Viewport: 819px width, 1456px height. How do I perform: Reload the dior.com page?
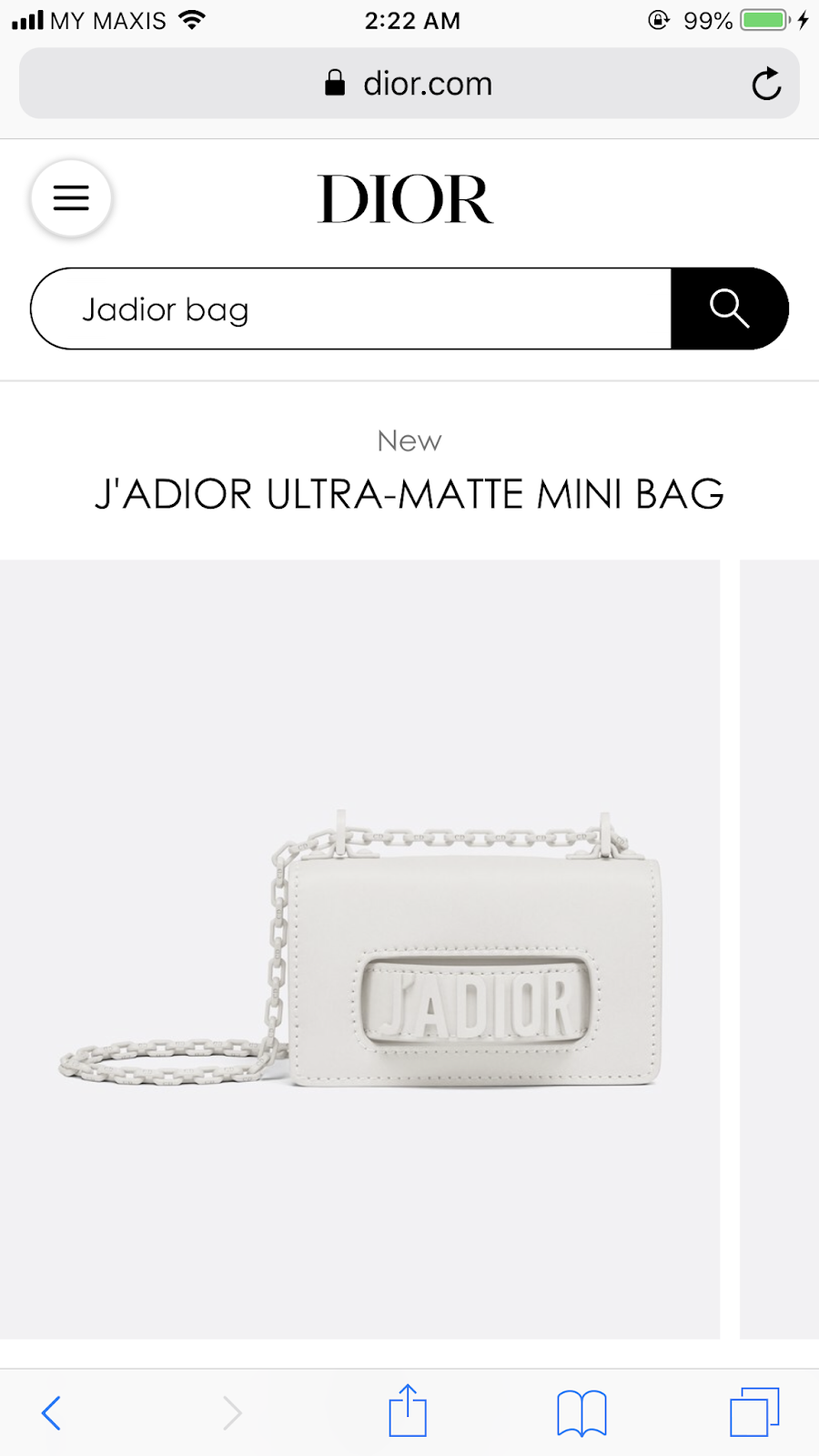tap(766, 84)
